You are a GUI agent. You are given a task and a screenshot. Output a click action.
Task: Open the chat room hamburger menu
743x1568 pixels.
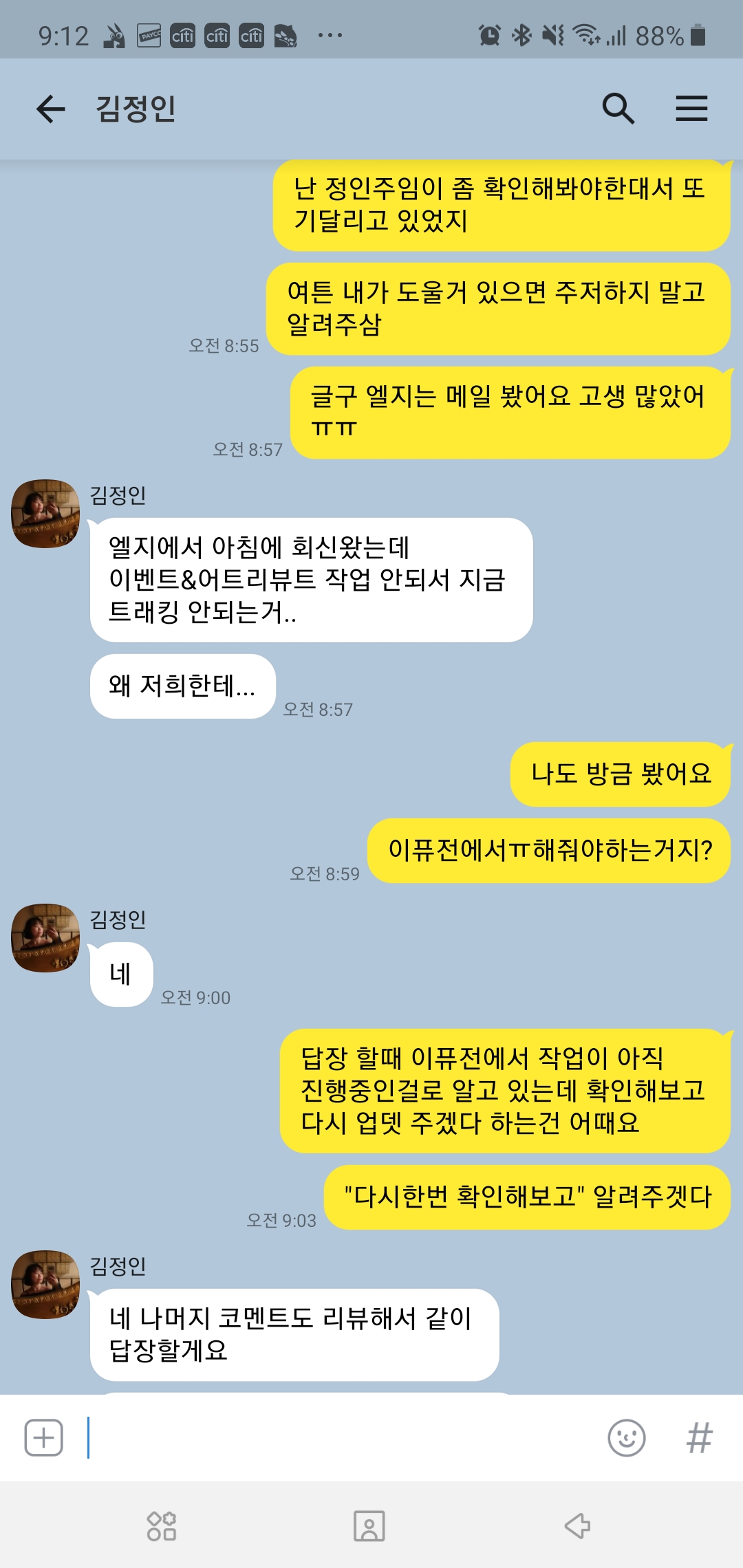[x=691, y=109]
